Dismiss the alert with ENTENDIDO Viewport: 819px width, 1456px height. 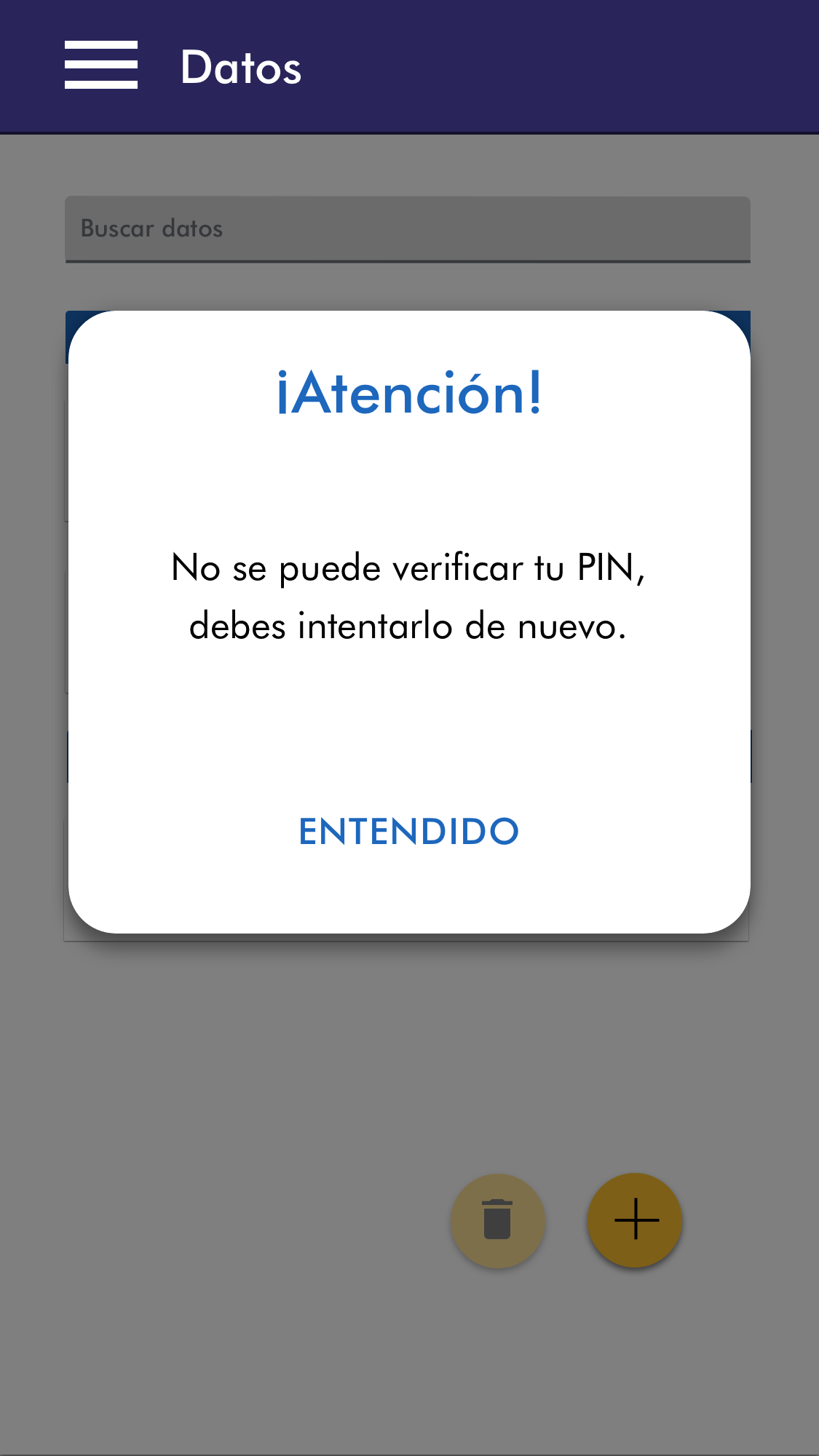pyautogui.click(x=408, y=832)
